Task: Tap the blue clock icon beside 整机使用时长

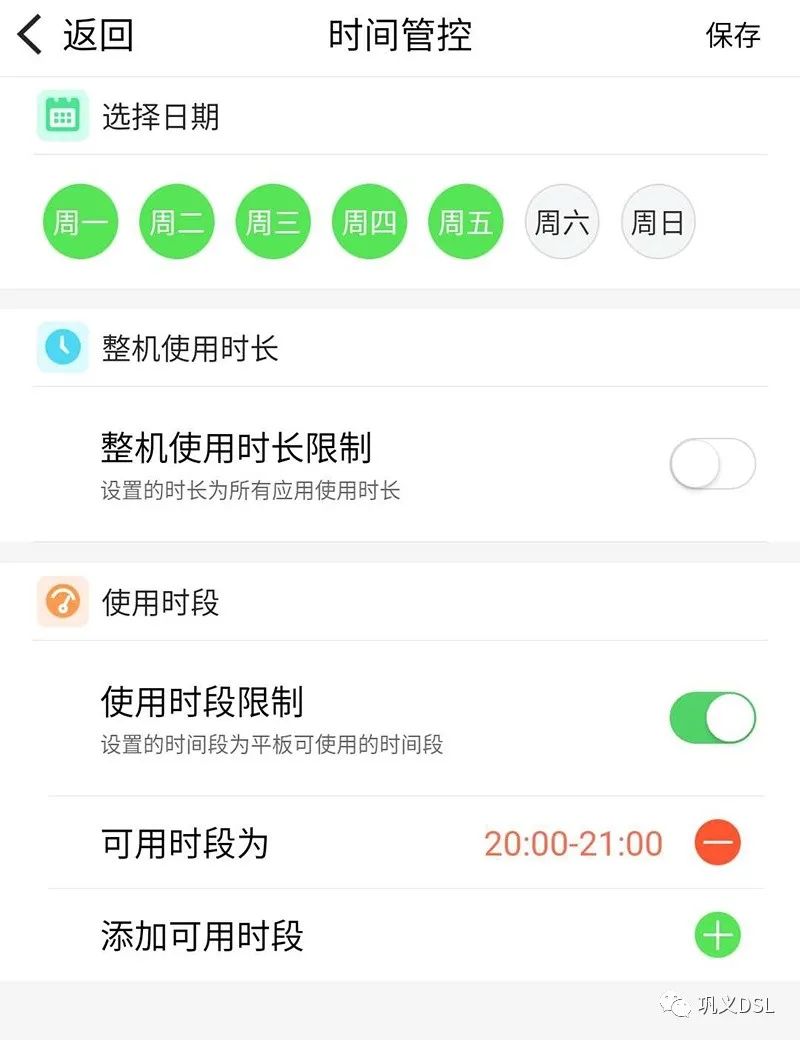Action: coord(62,347)
